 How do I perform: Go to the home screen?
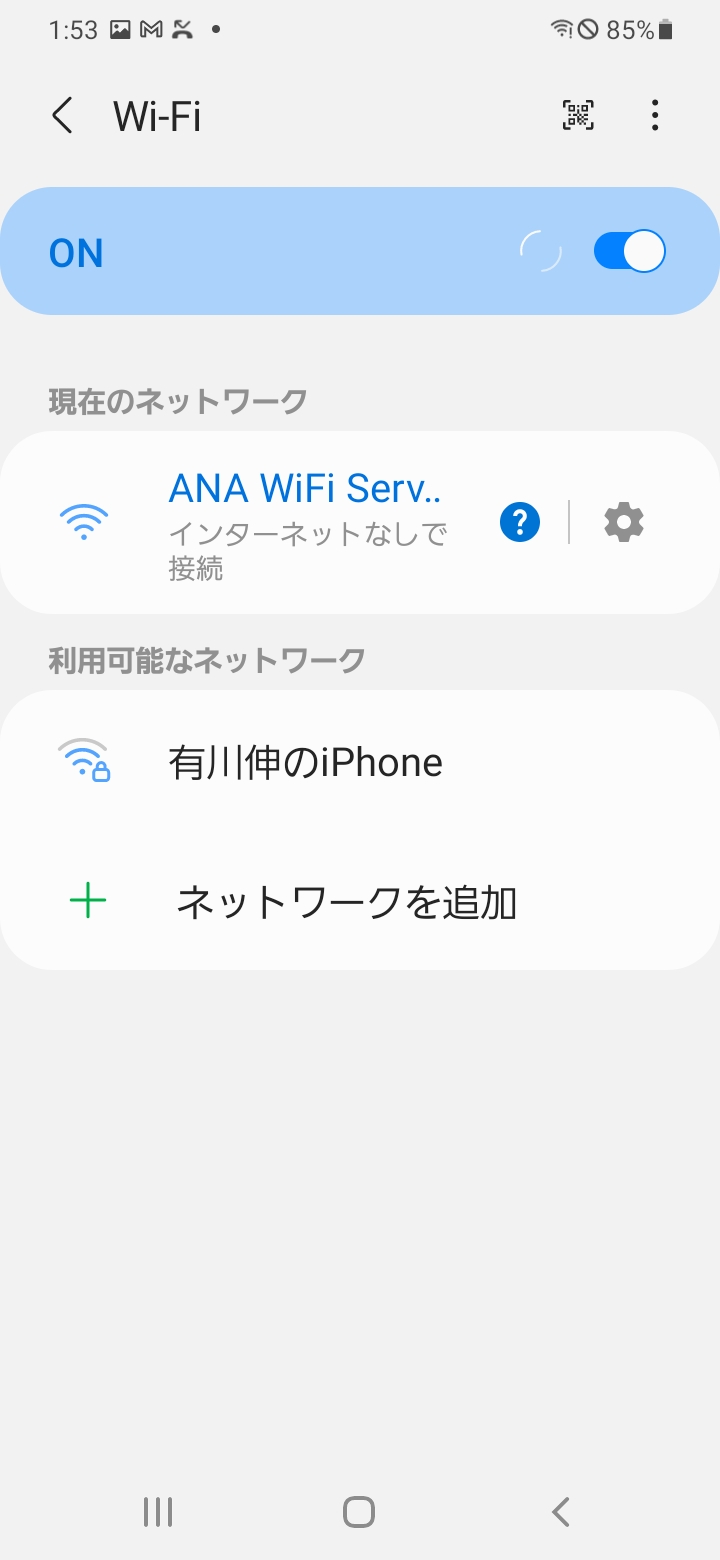(x=359, y=1511)
